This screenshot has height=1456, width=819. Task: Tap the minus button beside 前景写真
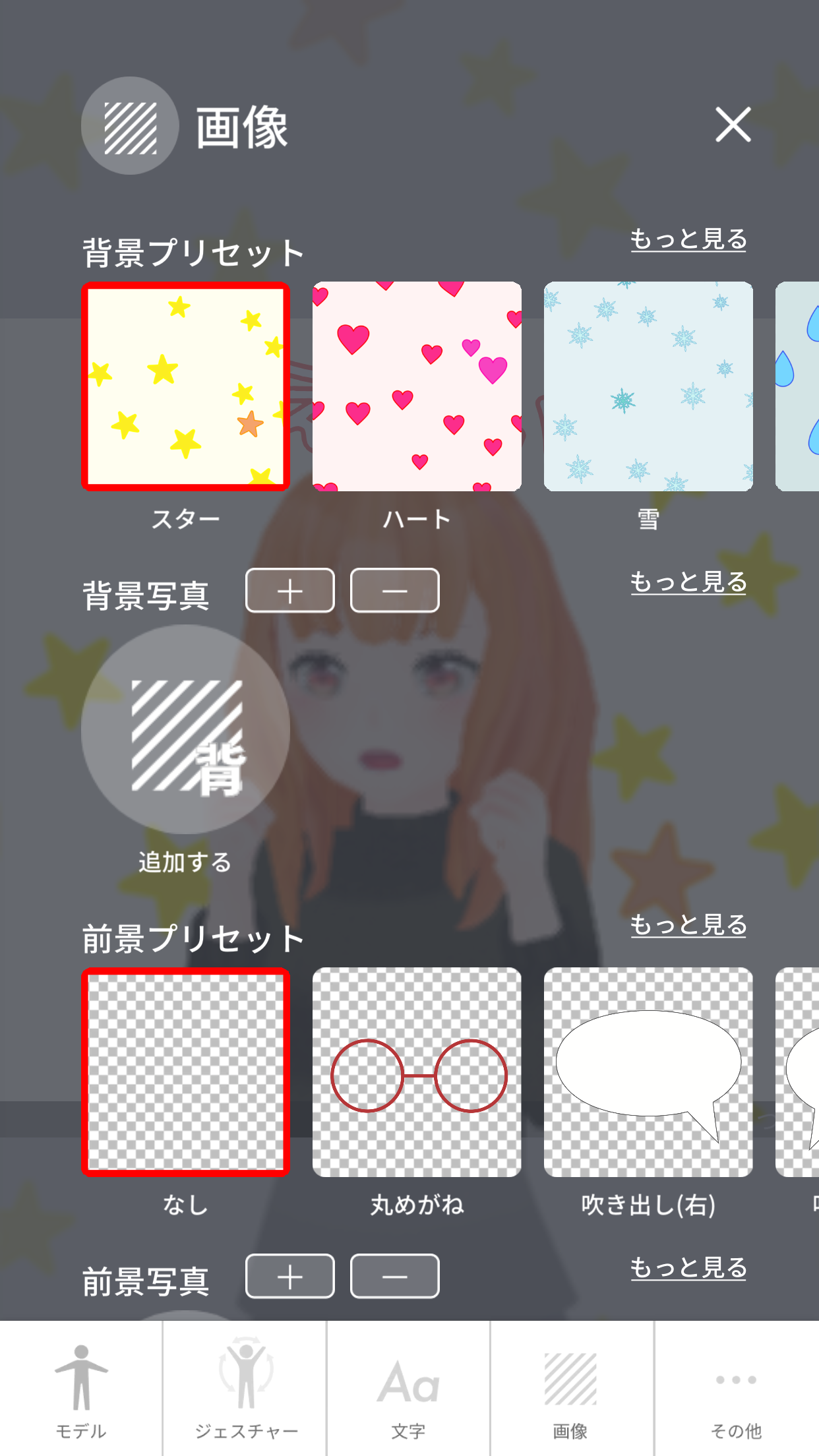(394, 1277)
